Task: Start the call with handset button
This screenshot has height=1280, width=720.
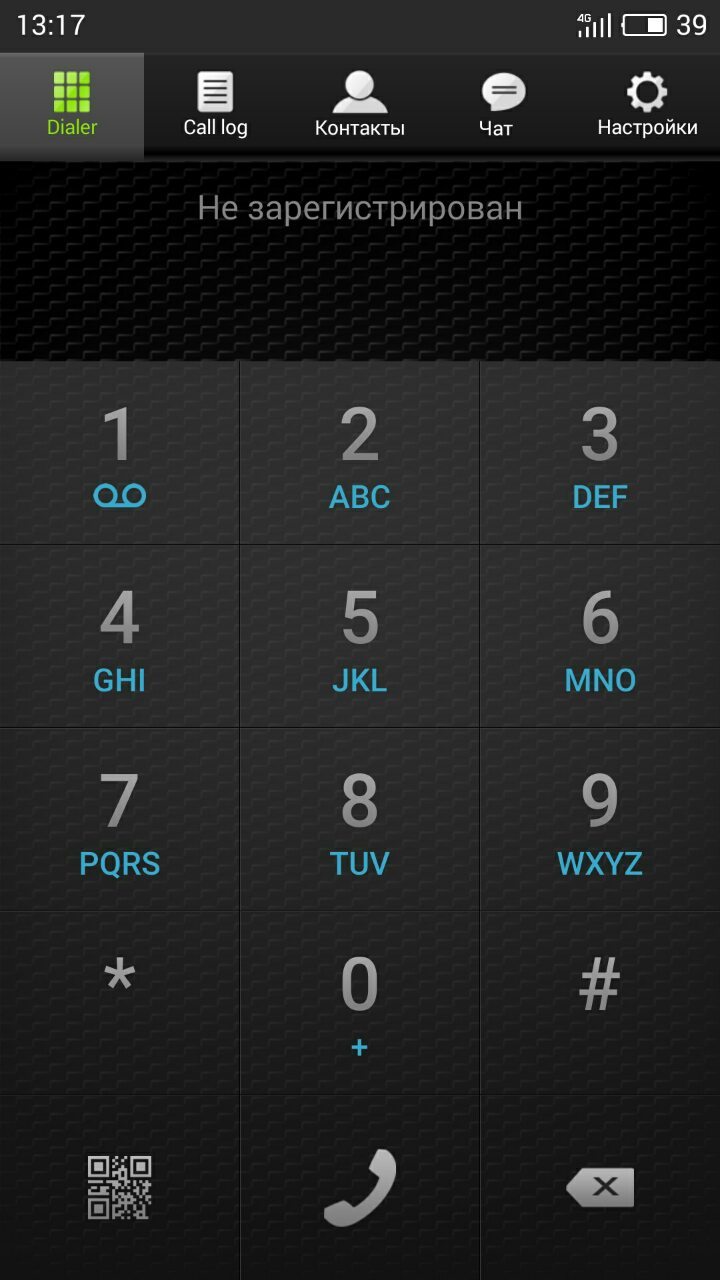Action: (x=360, y=1187)
